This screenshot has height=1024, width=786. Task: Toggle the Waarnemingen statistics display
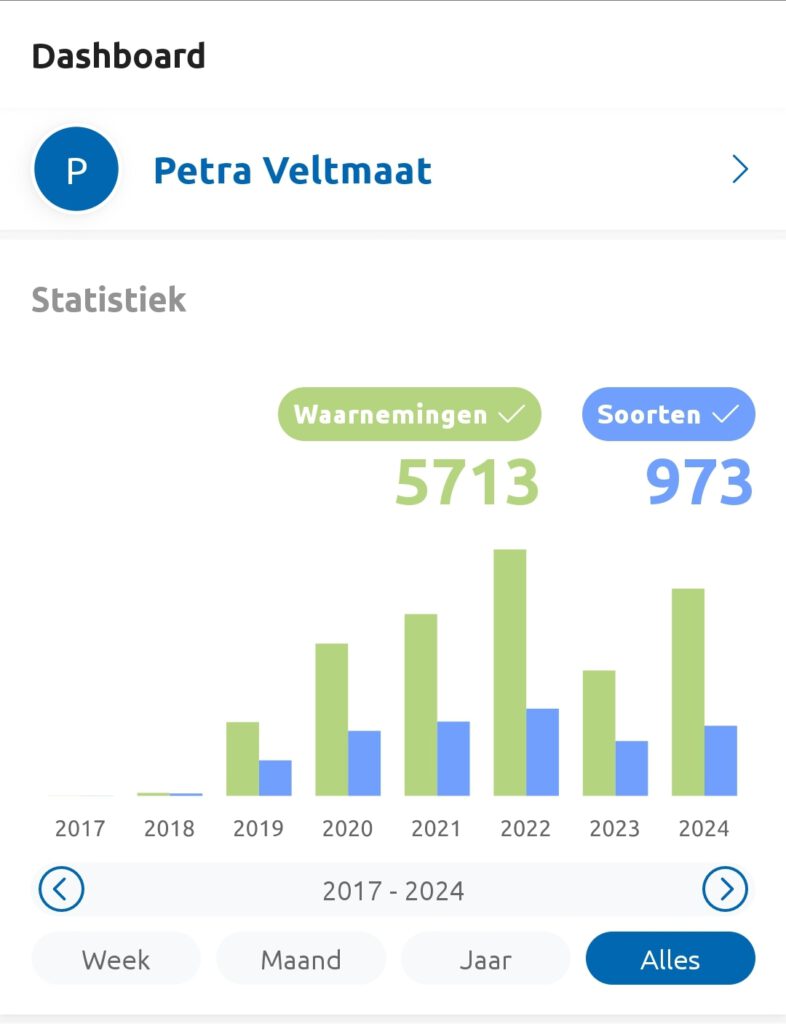(x=409, y=414)
